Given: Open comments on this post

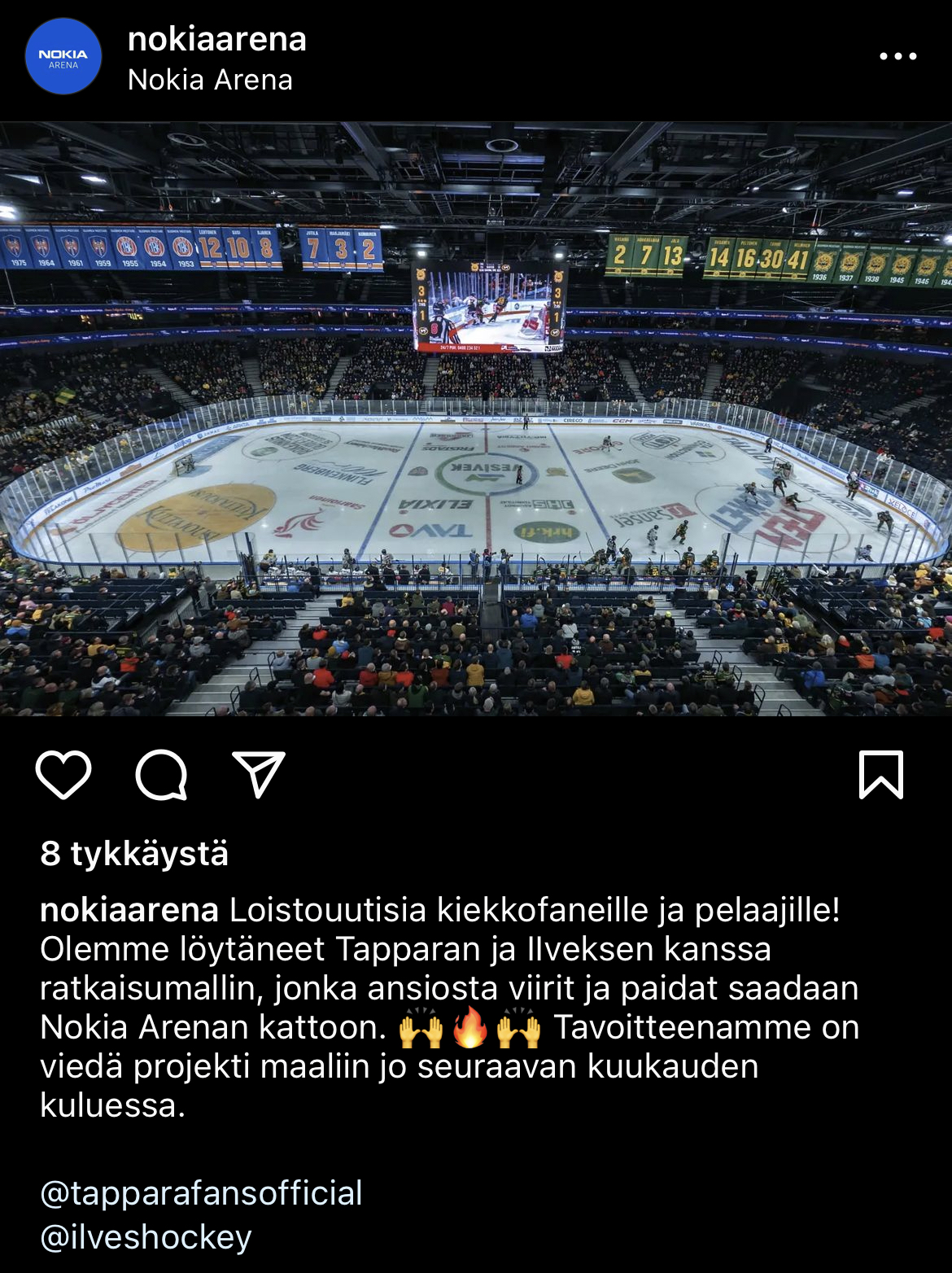Looking at the screenshot, I should point(161,774).
